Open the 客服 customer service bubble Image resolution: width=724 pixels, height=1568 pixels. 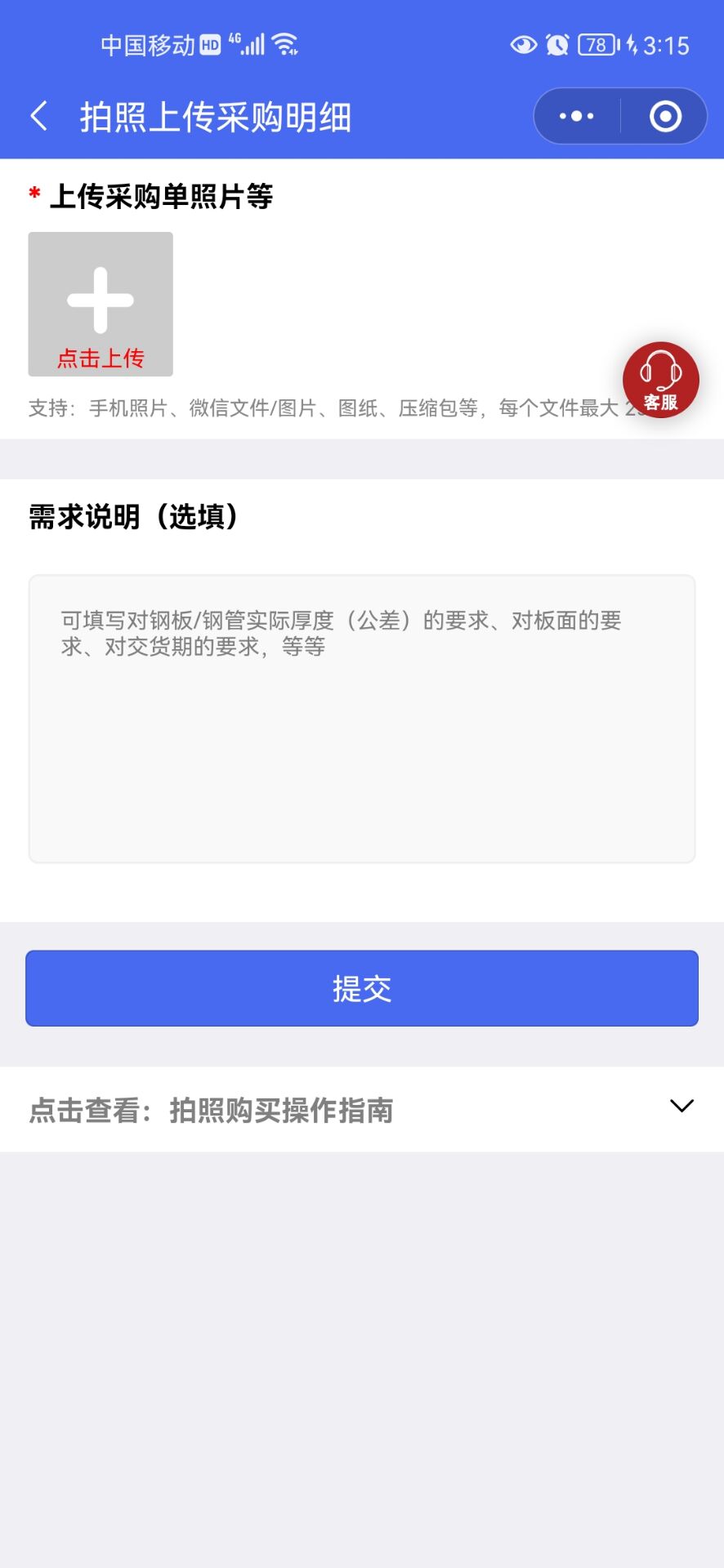[660, 380]
